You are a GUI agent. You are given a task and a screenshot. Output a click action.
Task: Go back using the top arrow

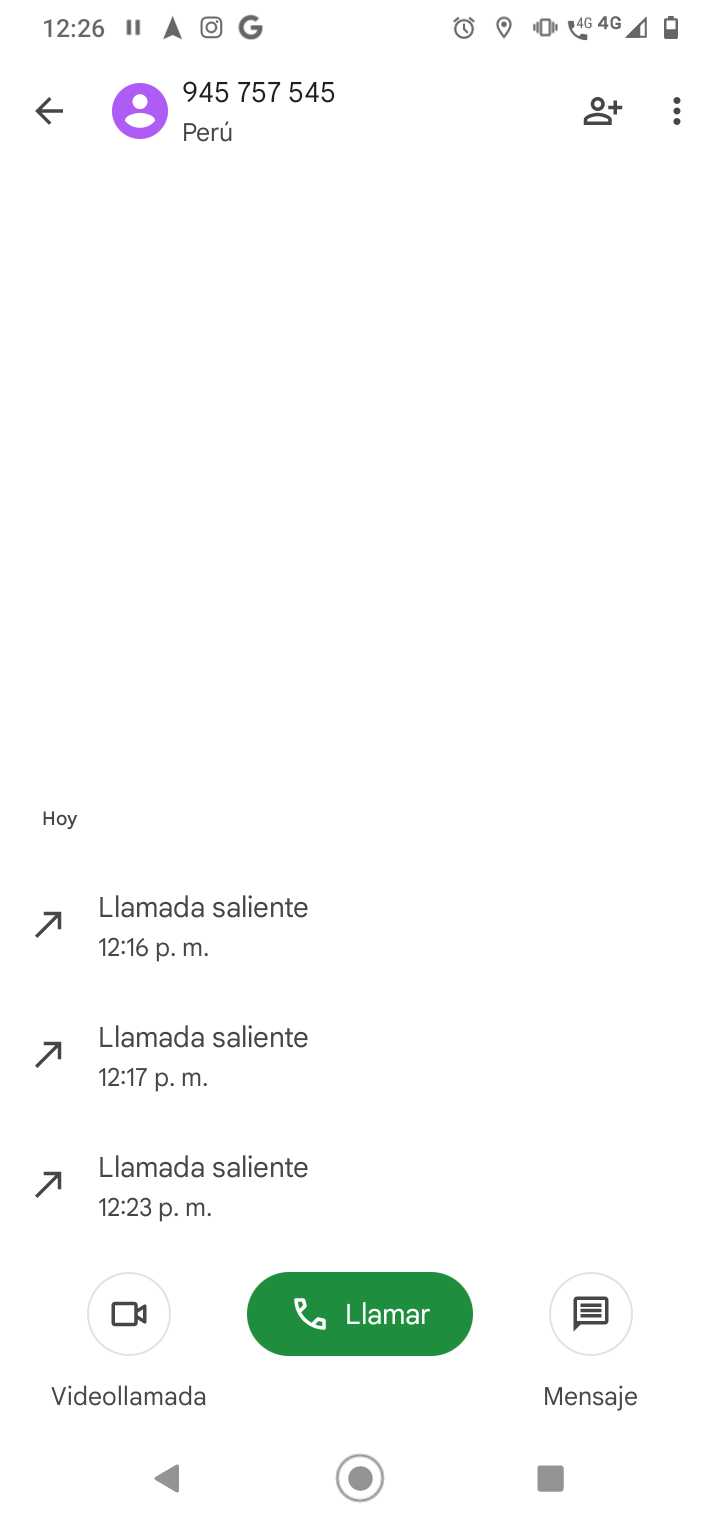pos(48,111)
